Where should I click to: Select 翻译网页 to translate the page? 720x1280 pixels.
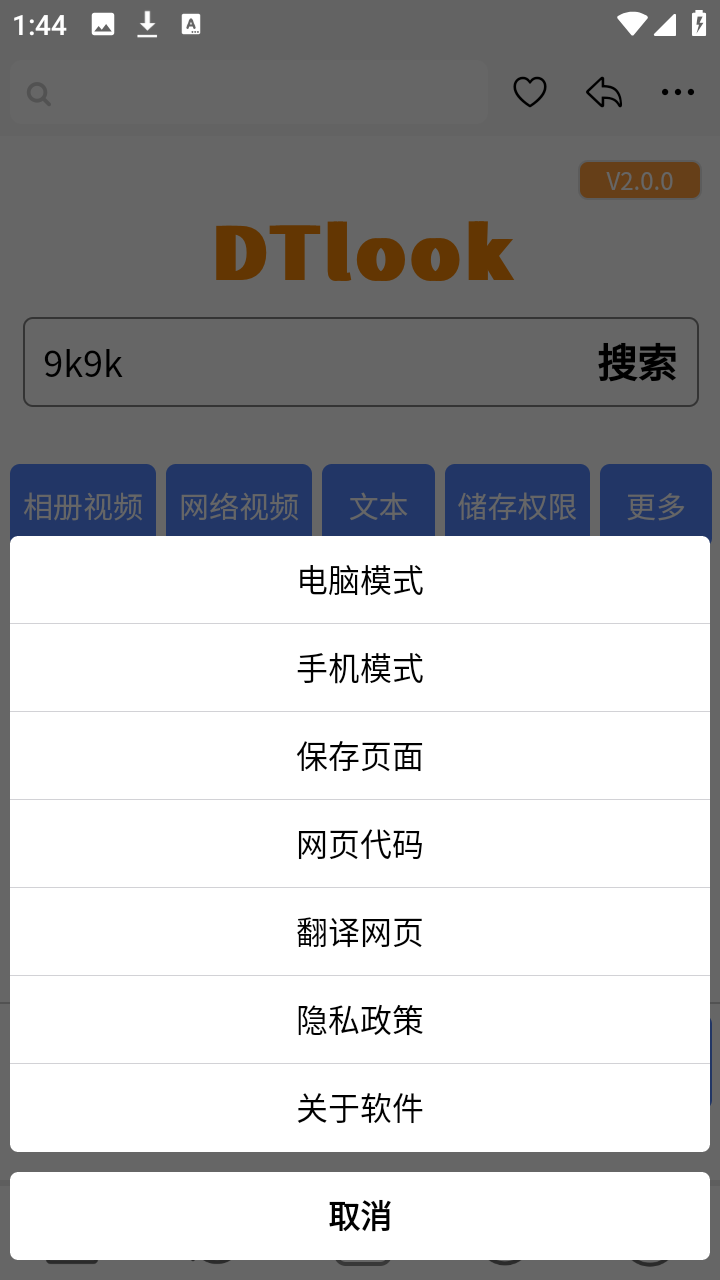(x=360, y=932)
